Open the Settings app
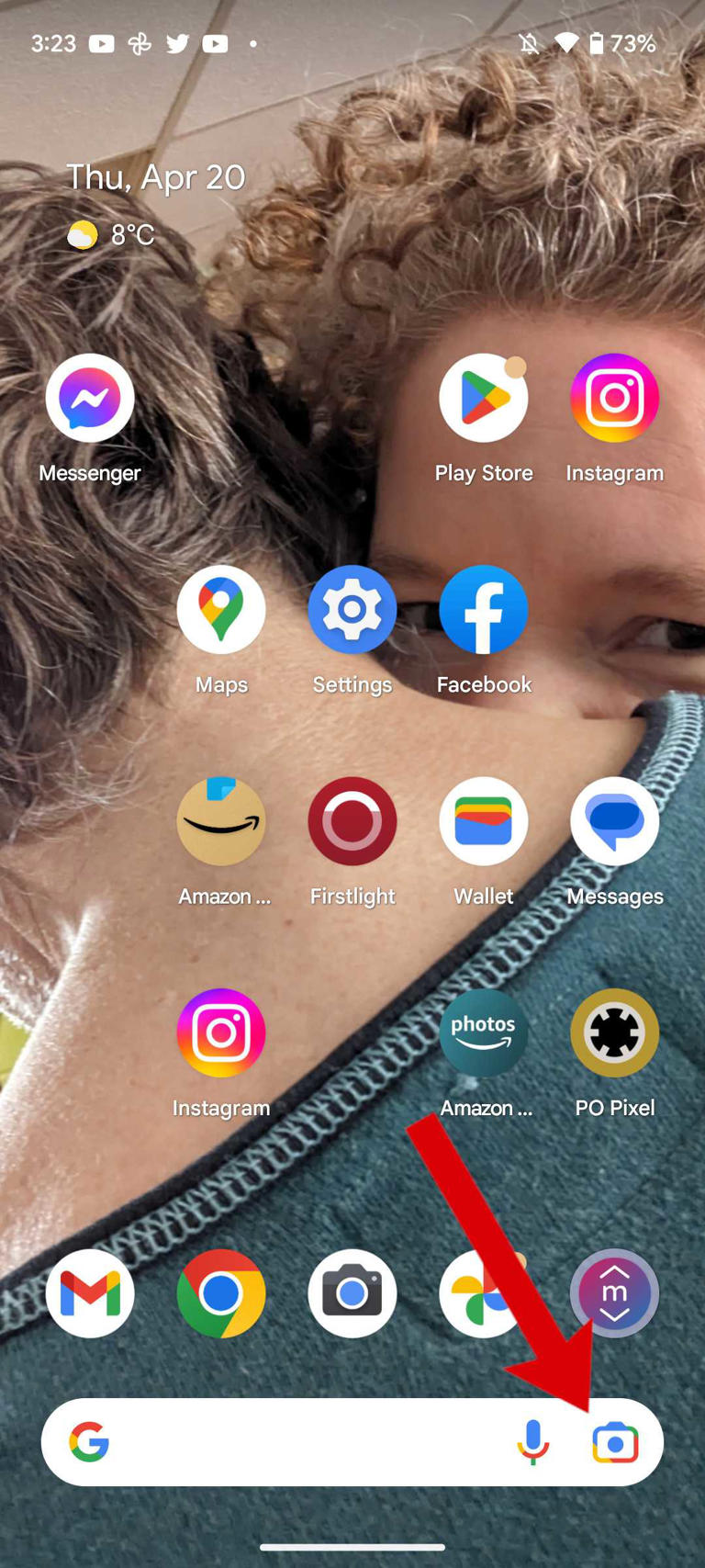Image resolution: width=705 pixels, height=1568 pixels. [x=352, y=610]
